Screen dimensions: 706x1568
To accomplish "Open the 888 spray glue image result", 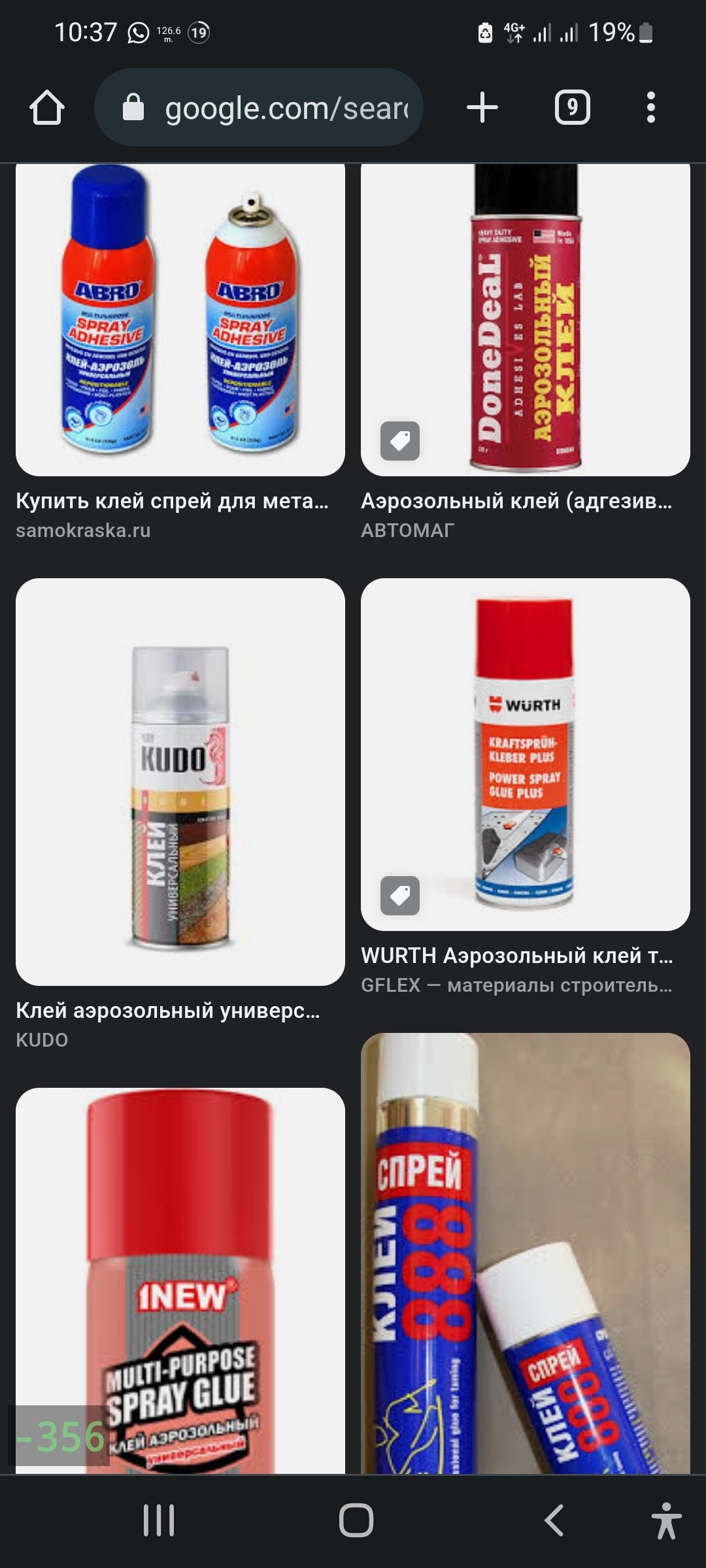I will 526,1252.
